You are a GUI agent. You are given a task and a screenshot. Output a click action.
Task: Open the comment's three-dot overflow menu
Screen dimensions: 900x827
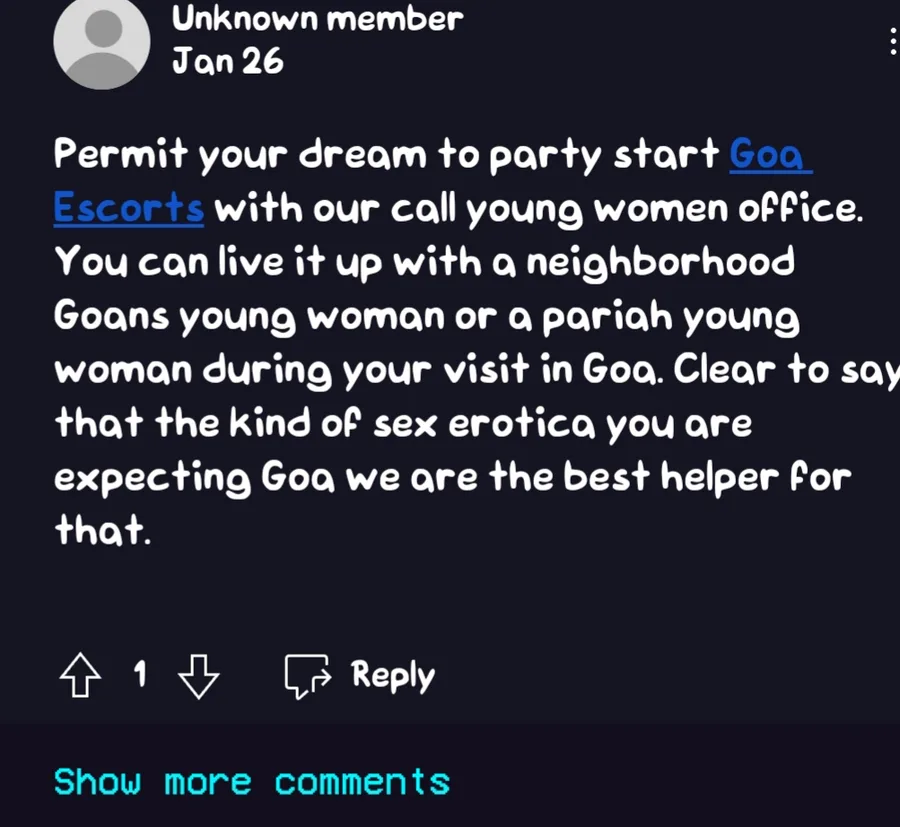tap(893, 41)
